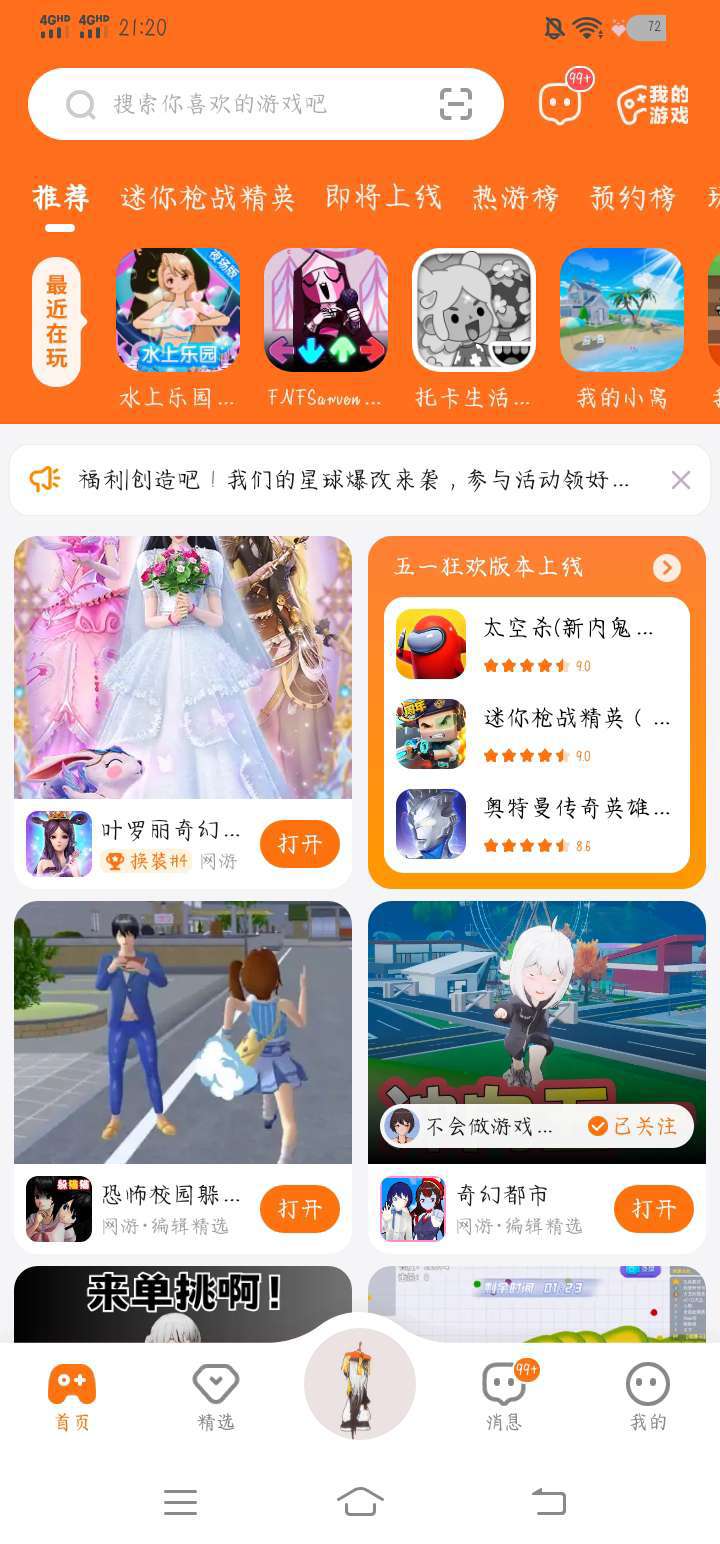Open the 托卡生活 recent game icon
This screenshot has height=1544, width=720.
pyautogui.click(x=474, y=310)
